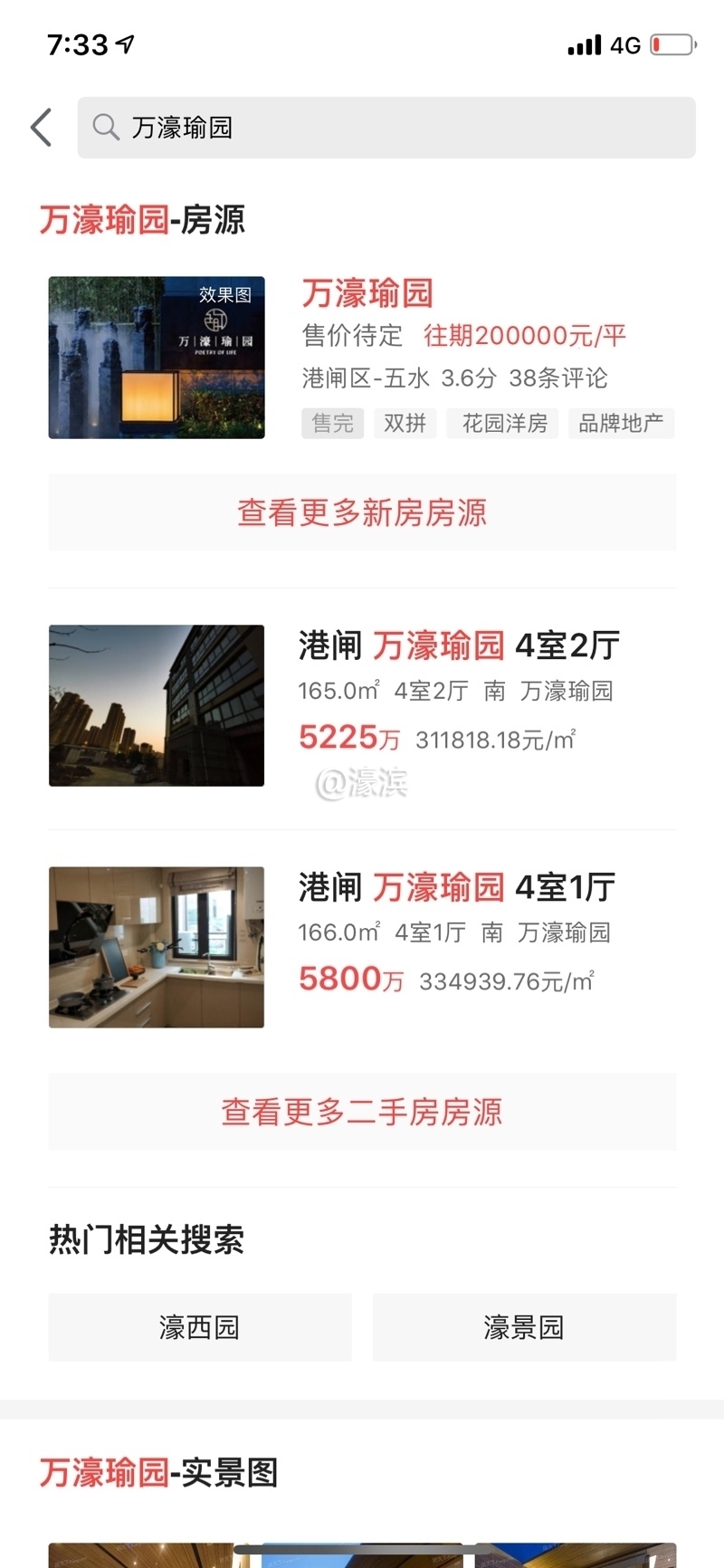Open the 濠景园 related search link
The height and width of the screenshot is (1568, 724).
pyautogui.click(x=525, y=1327)
